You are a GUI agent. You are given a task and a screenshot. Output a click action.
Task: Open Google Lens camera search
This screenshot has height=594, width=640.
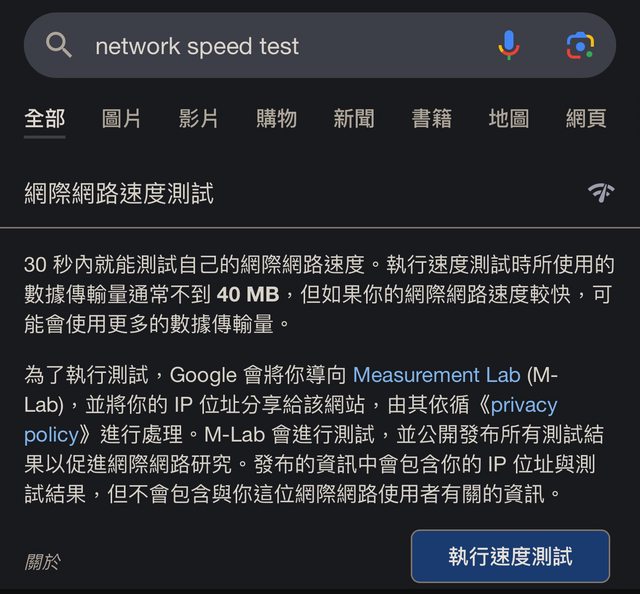point(580,45)
